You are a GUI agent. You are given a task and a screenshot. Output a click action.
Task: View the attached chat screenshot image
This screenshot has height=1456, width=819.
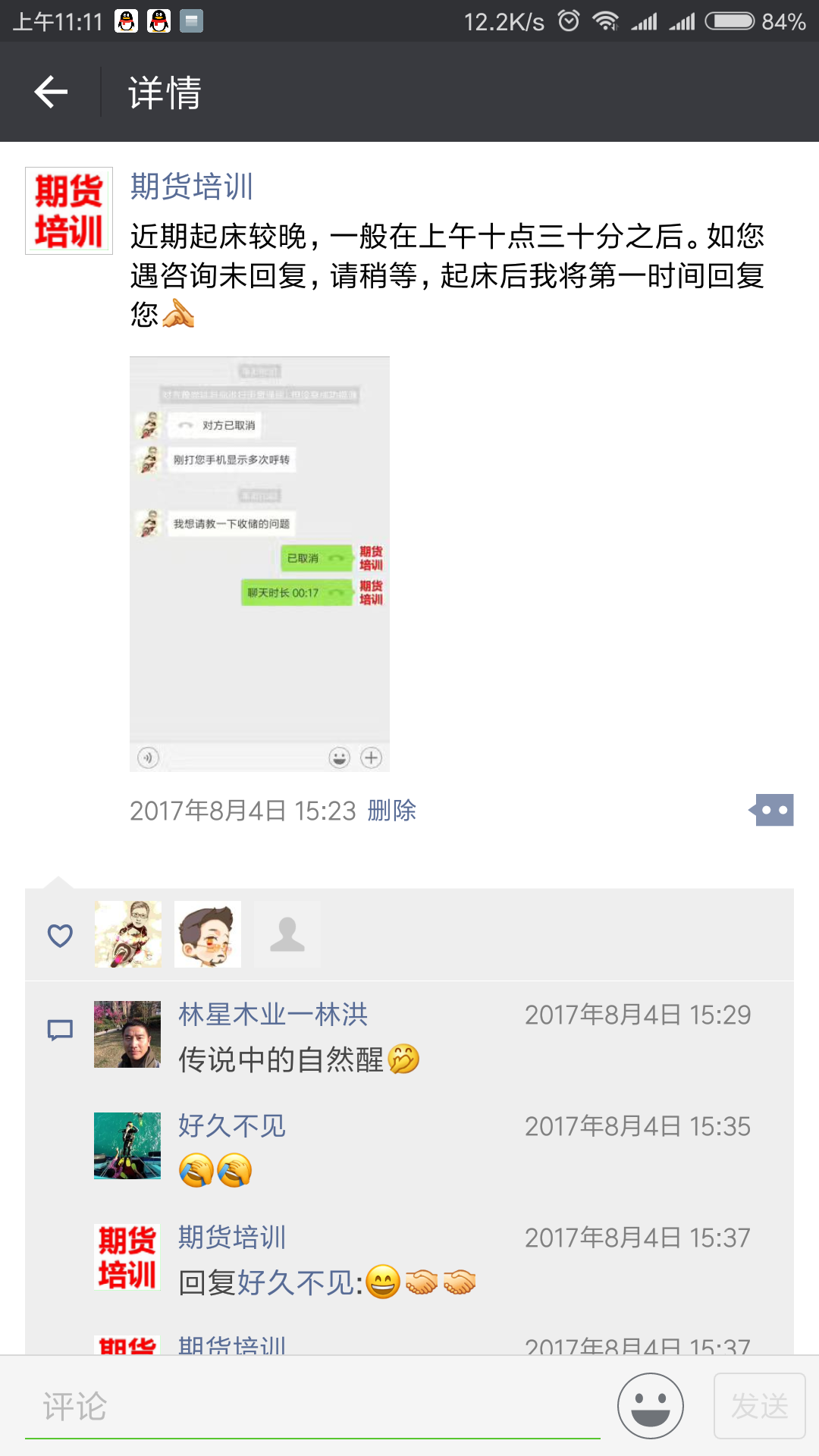pyautogui.click(x=259, y=564)
